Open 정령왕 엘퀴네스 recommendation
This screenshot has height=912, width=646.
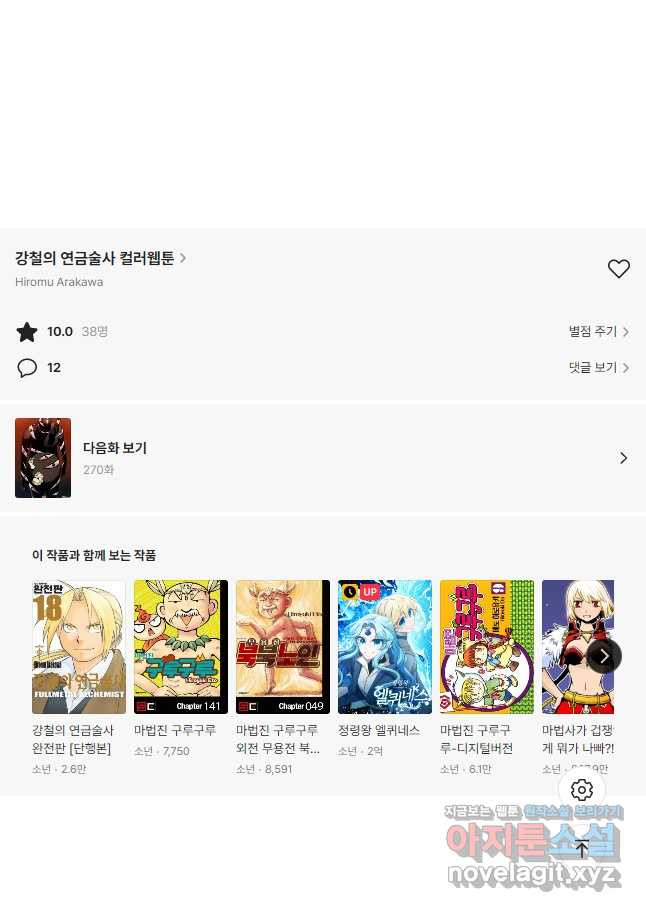click(385, 647)
